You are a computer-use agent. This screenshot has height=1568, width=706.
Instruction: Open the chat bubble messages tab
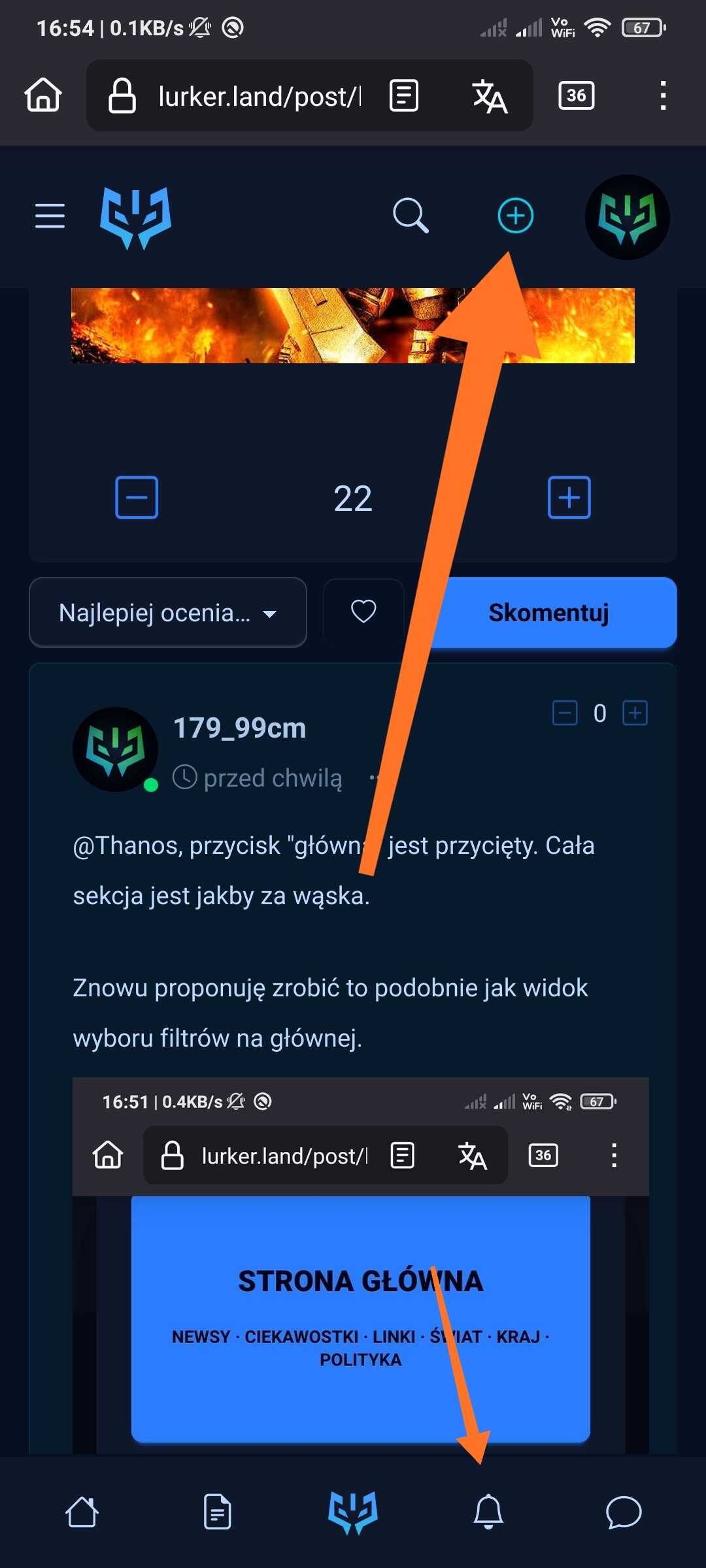point(624,1512)
